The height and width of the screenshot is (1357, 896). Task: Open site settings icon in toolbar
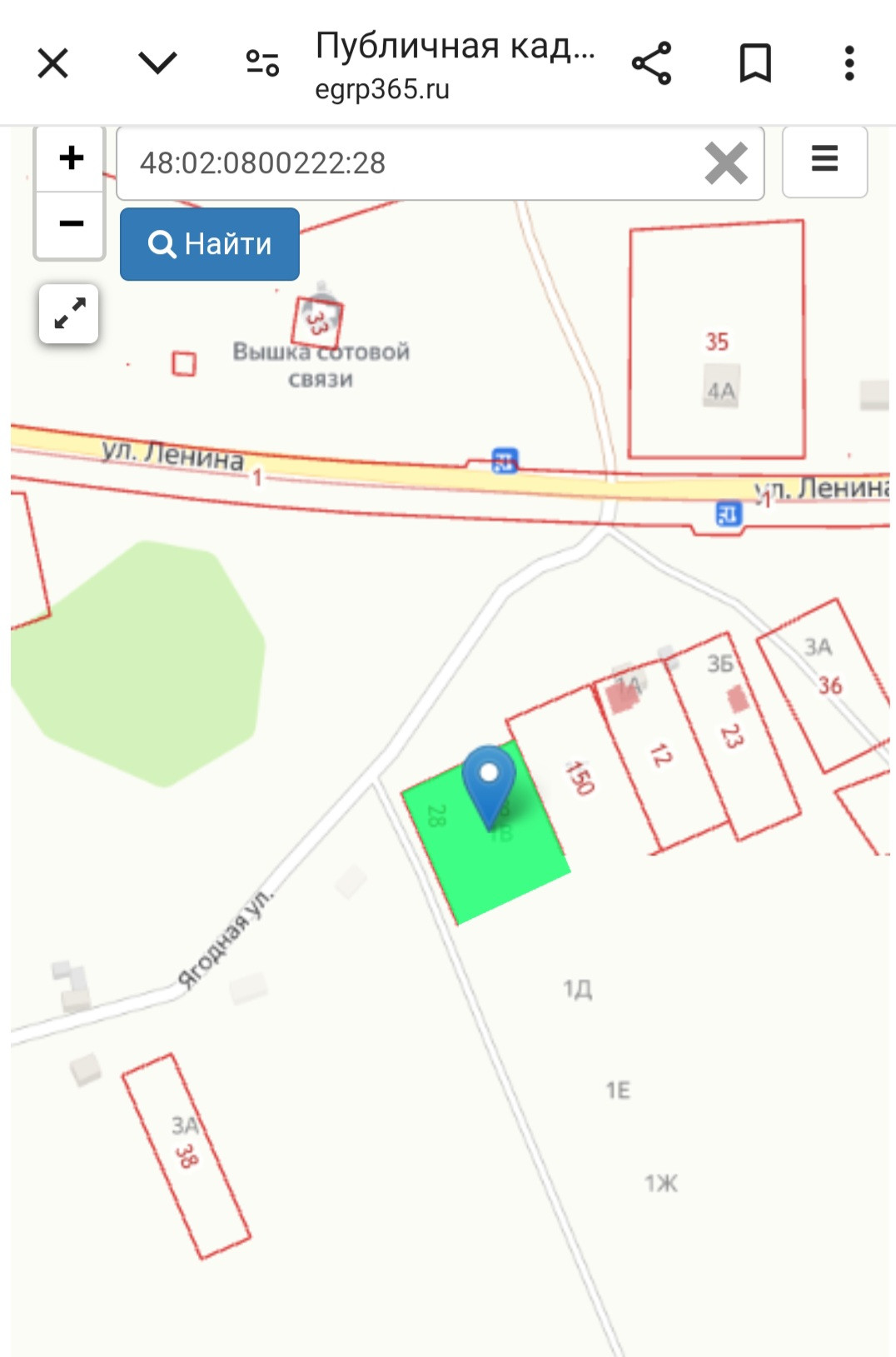262,63
